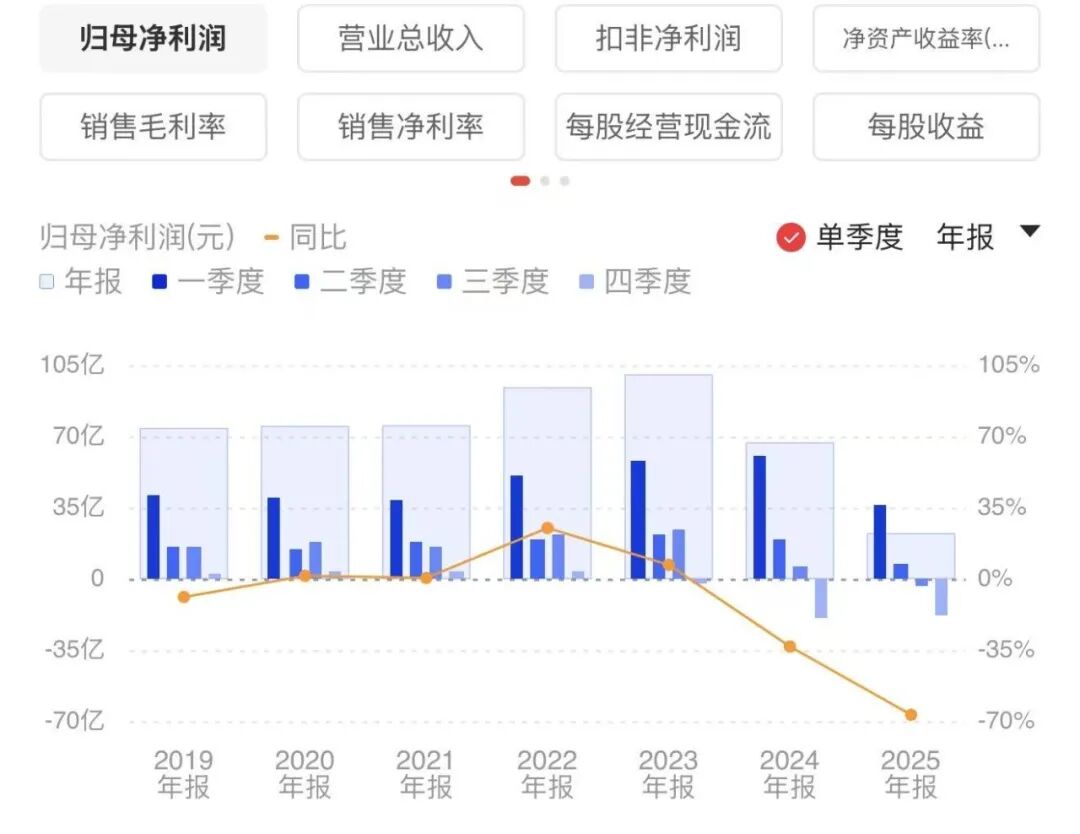This screenshot has width=1080, height=834.
Task: Toggle 三季度 series visibility
Action: point(492,282)
